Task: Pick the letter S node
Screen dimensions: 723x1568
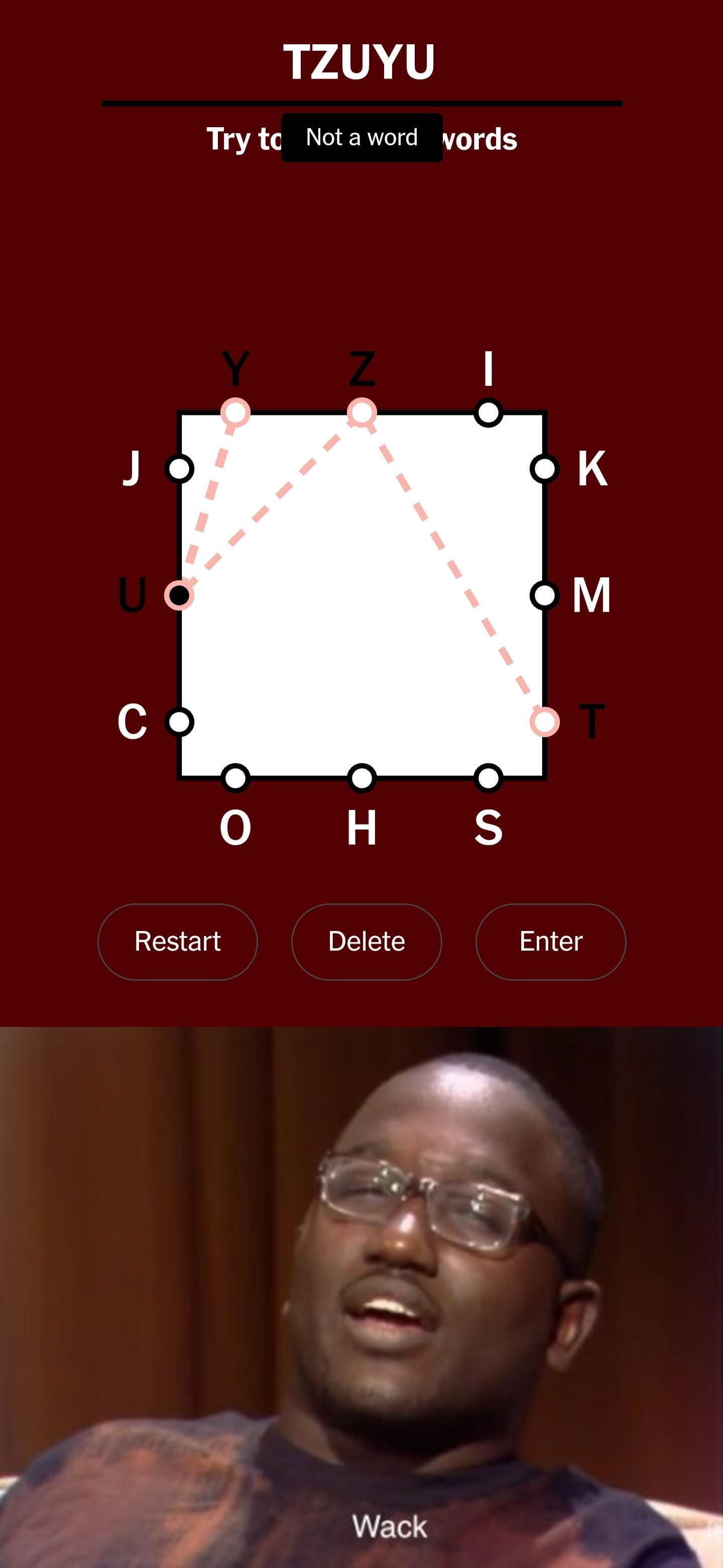Action: point(489,778)
